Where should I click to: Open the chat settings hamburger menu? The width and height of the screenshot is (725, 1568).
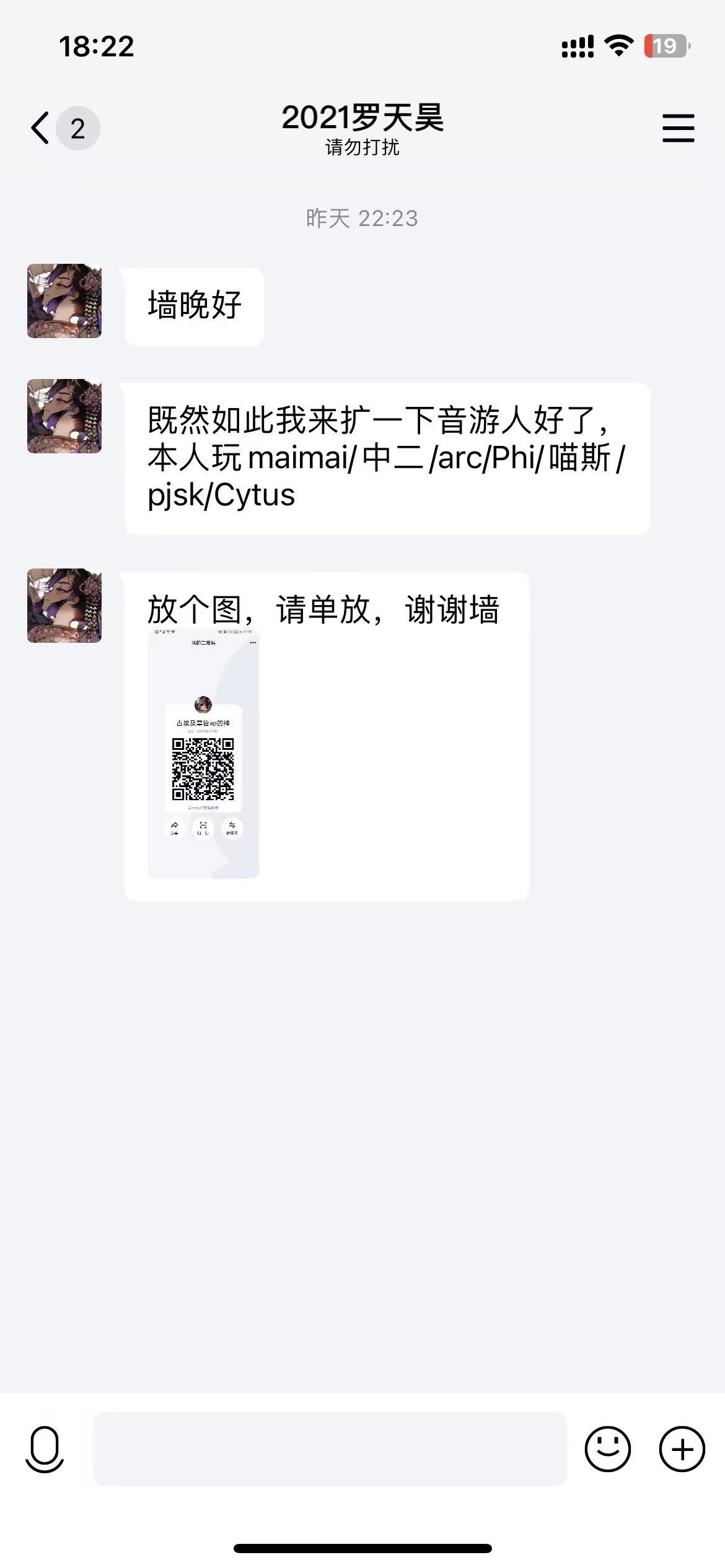678,128
